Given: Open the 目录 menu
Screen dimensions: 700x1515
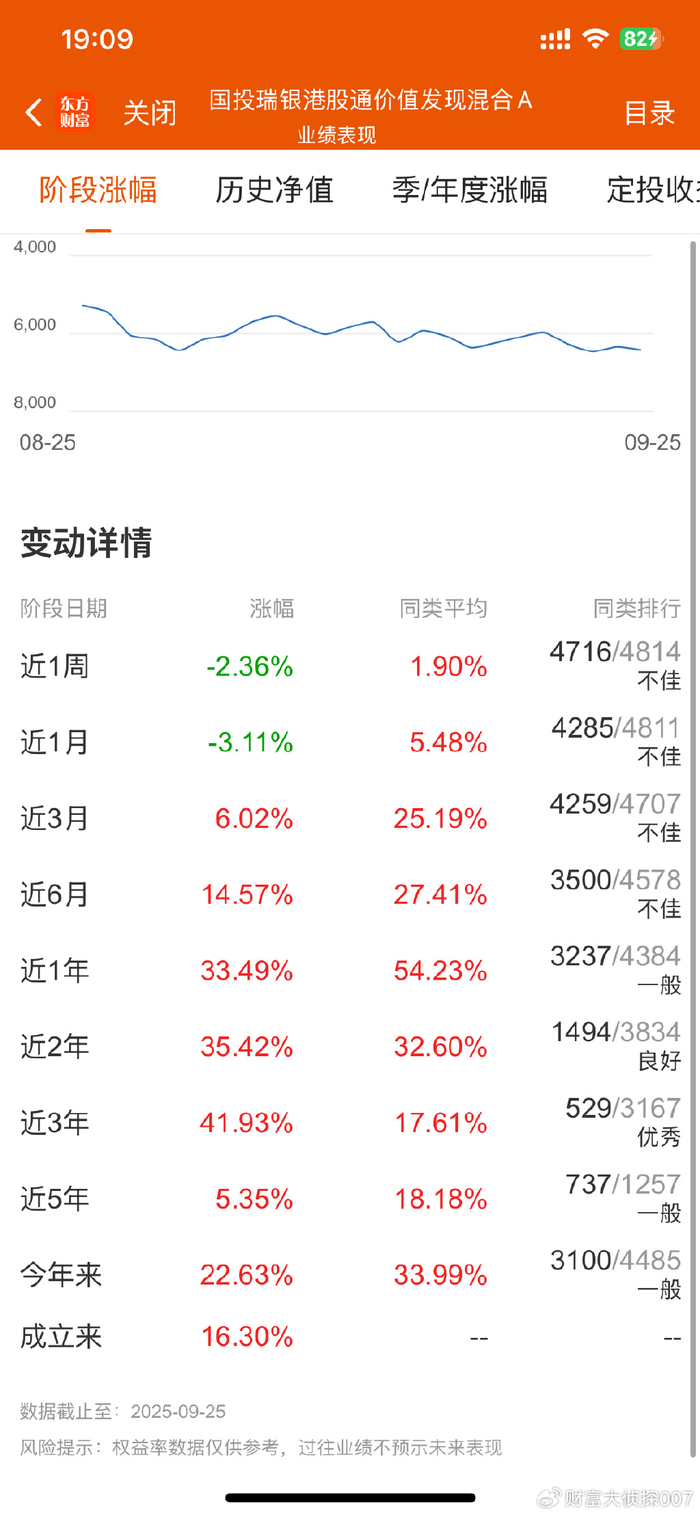Looking at the screenshot, I should point(650,113).
